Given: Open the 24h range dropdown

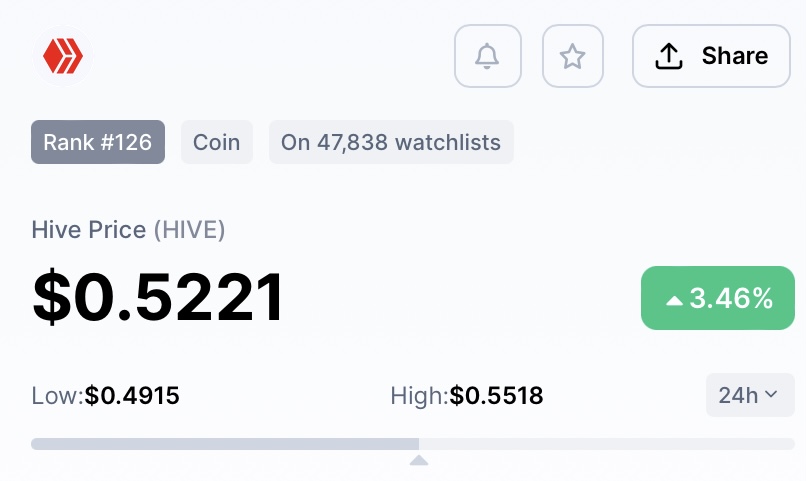Looking at the screenshot, I should pos(750,395).
